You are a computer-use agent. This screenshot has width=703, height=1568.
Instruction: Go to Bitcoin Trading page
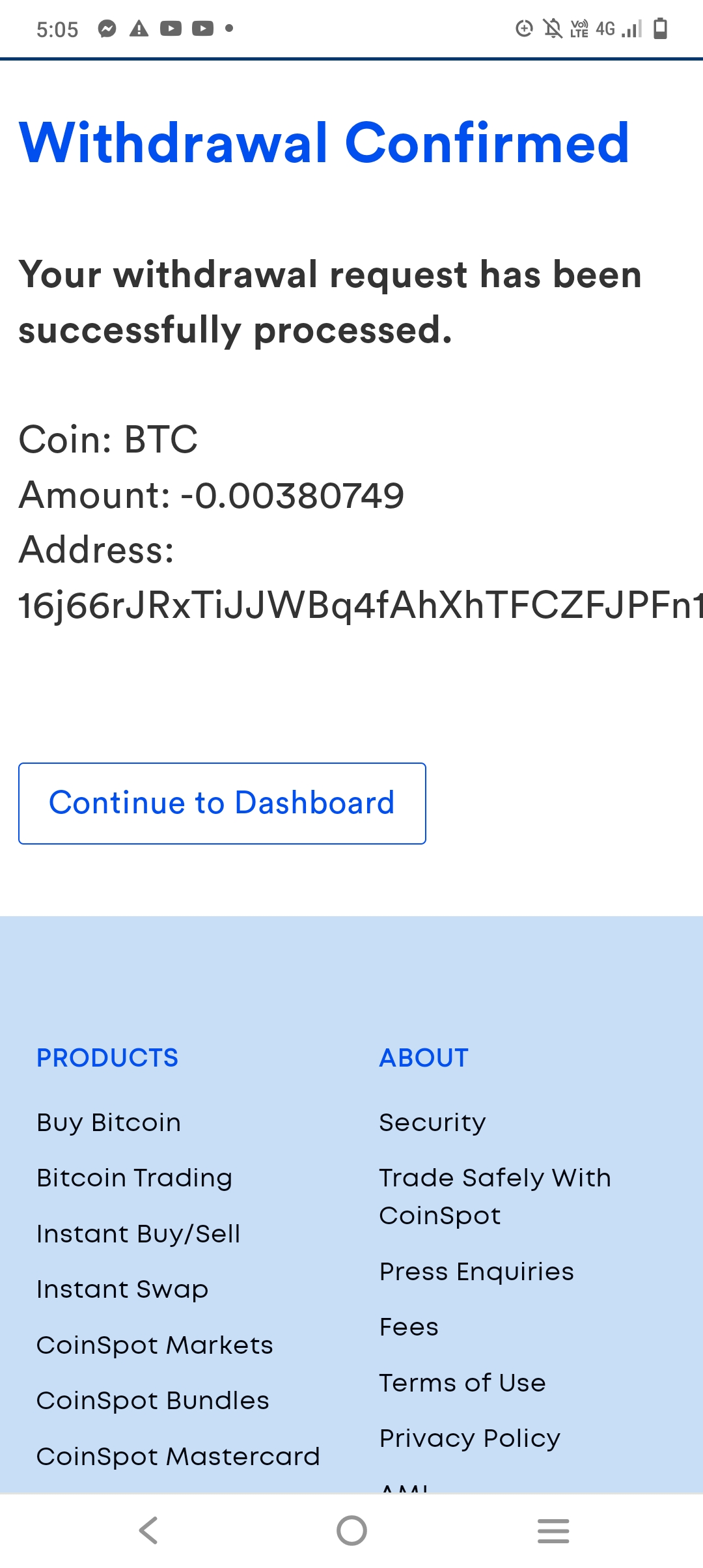click(x=135, y=1178)
